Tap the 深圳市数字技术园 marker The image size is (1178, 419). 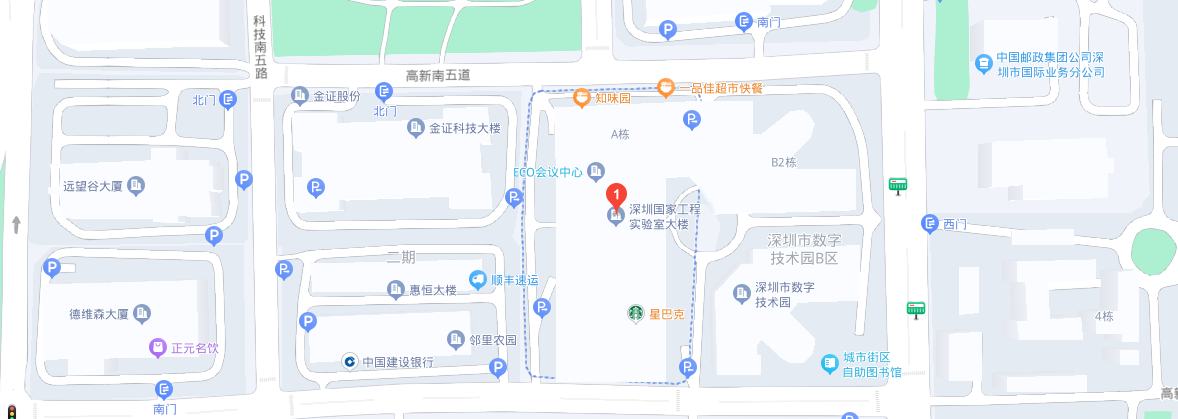coord(741,293)
